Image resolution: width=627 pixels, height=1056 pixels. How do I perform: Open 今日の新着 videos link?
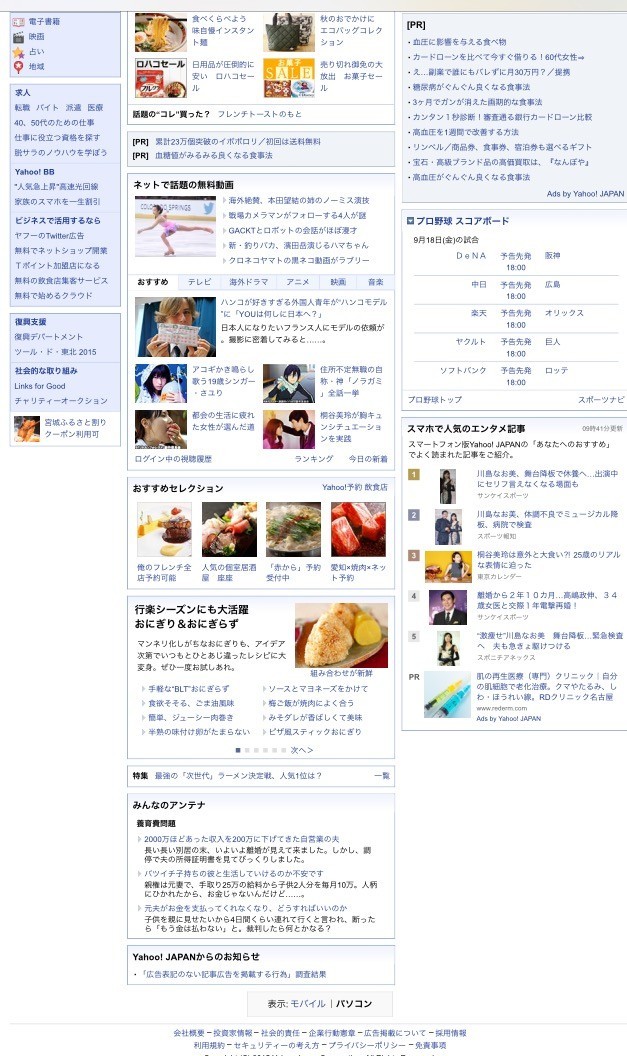click(368, 459)
